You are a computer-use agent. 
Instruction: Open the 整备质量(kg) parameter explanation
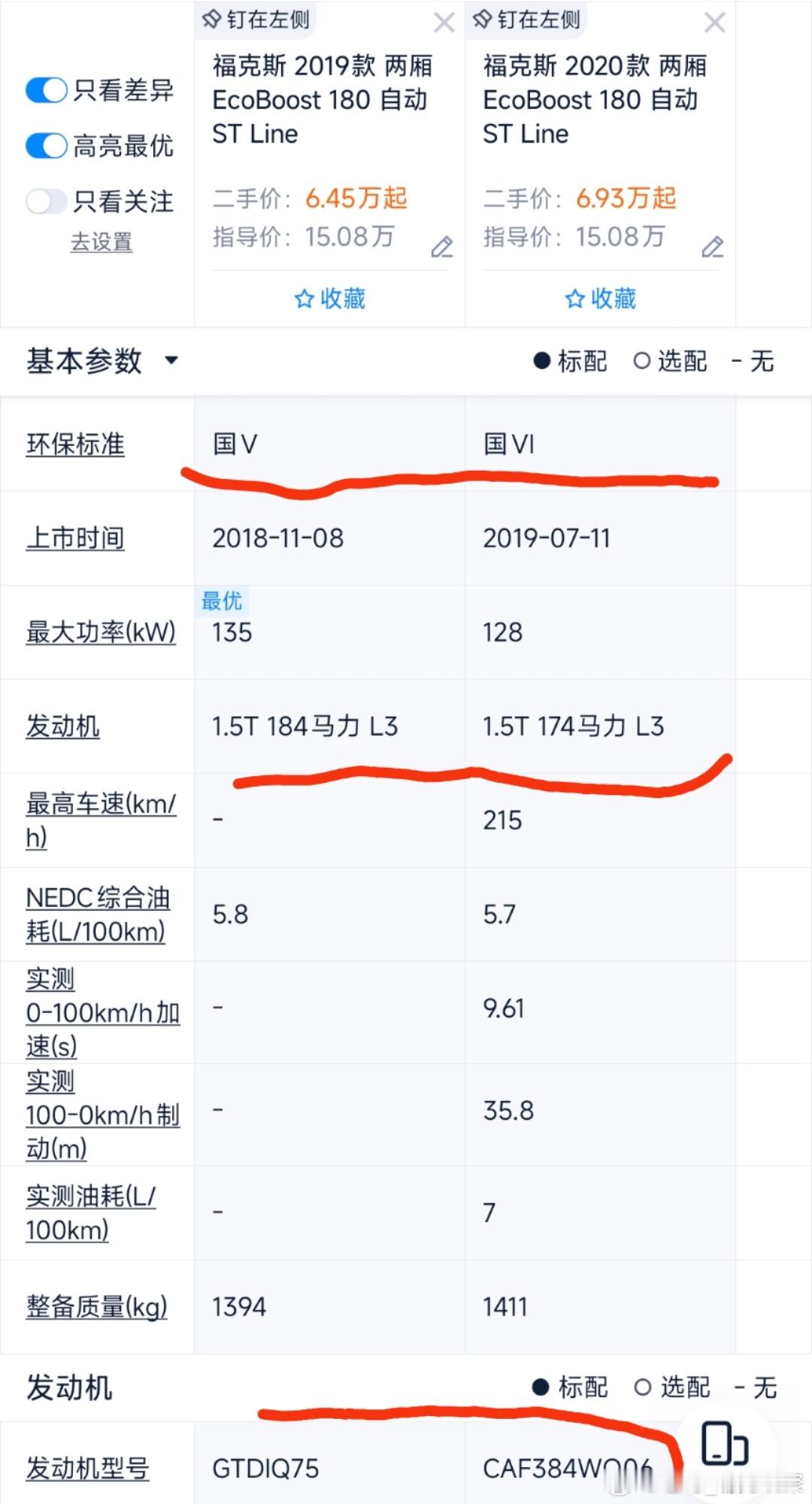[x=96, y=1307]
